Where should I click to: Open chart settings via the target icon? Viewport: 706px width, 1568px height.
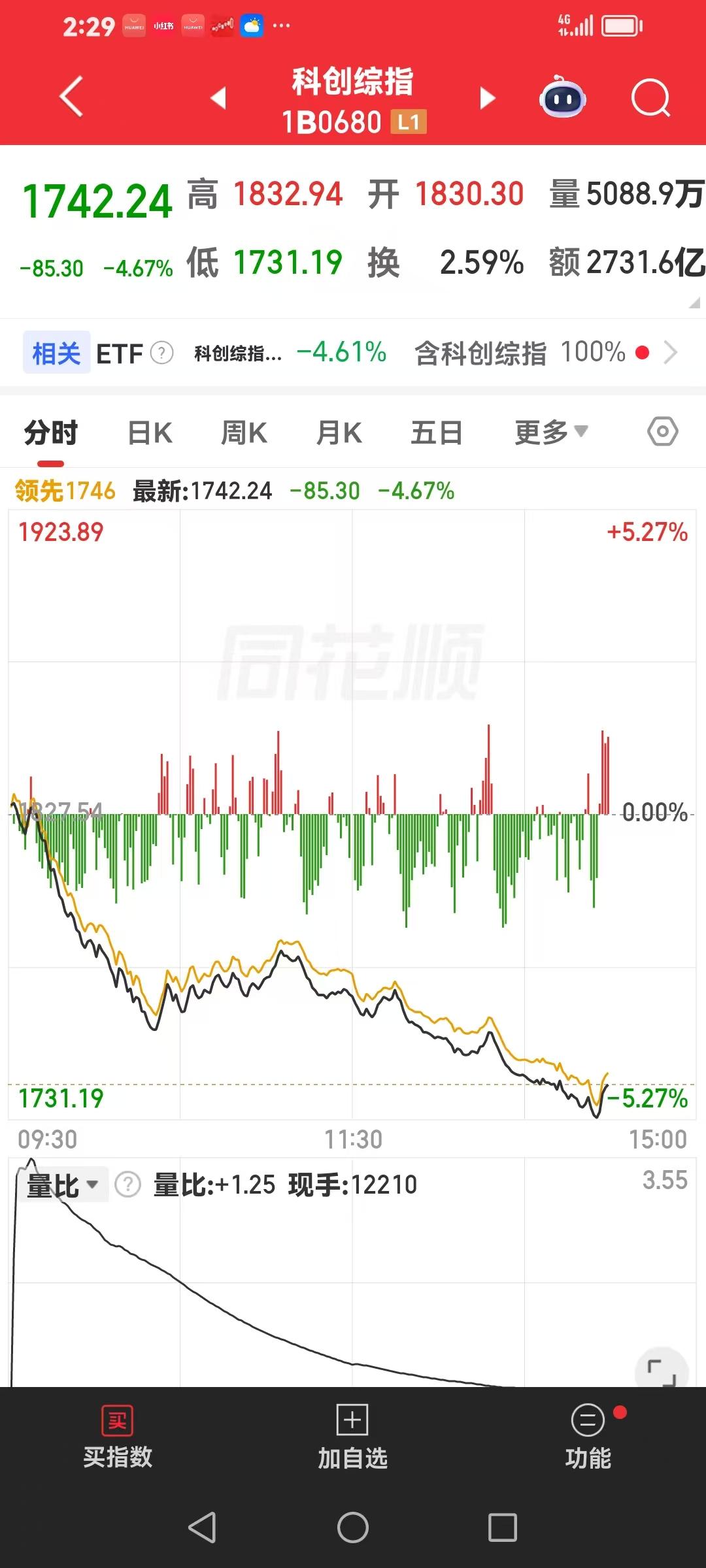point(662,432)
